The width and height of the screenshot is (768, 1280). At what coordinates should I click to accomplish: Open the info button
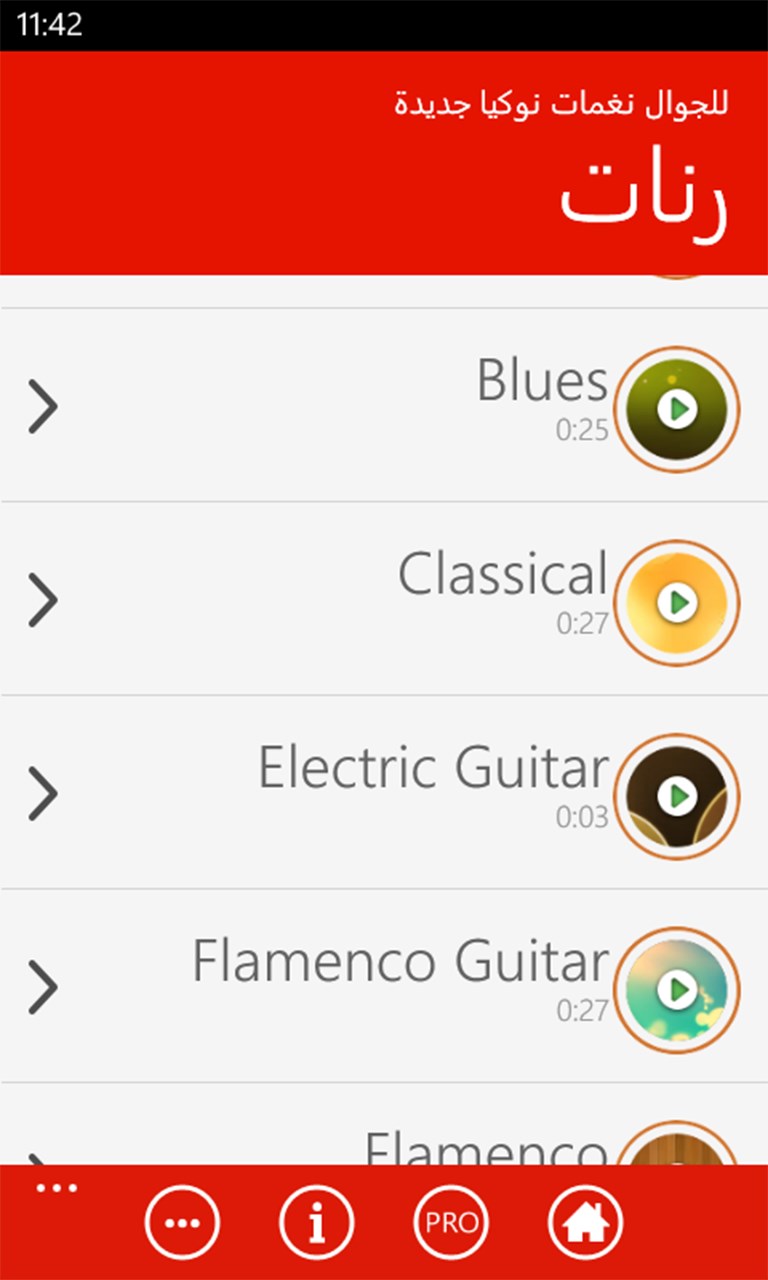point(316,1222)
